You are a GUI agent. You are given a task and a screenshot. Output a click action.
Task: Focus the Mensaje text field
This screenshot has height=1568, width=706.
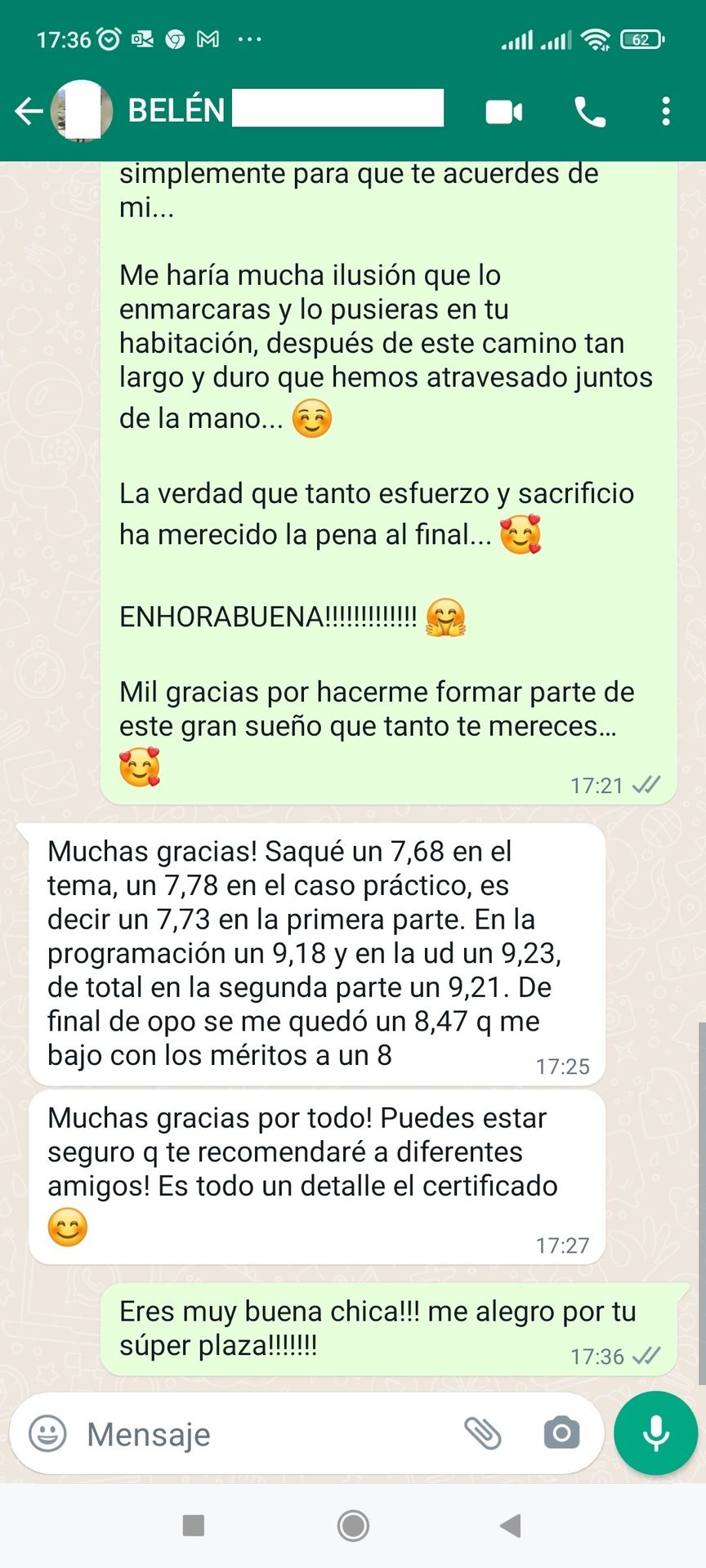tap(261, 1434)
